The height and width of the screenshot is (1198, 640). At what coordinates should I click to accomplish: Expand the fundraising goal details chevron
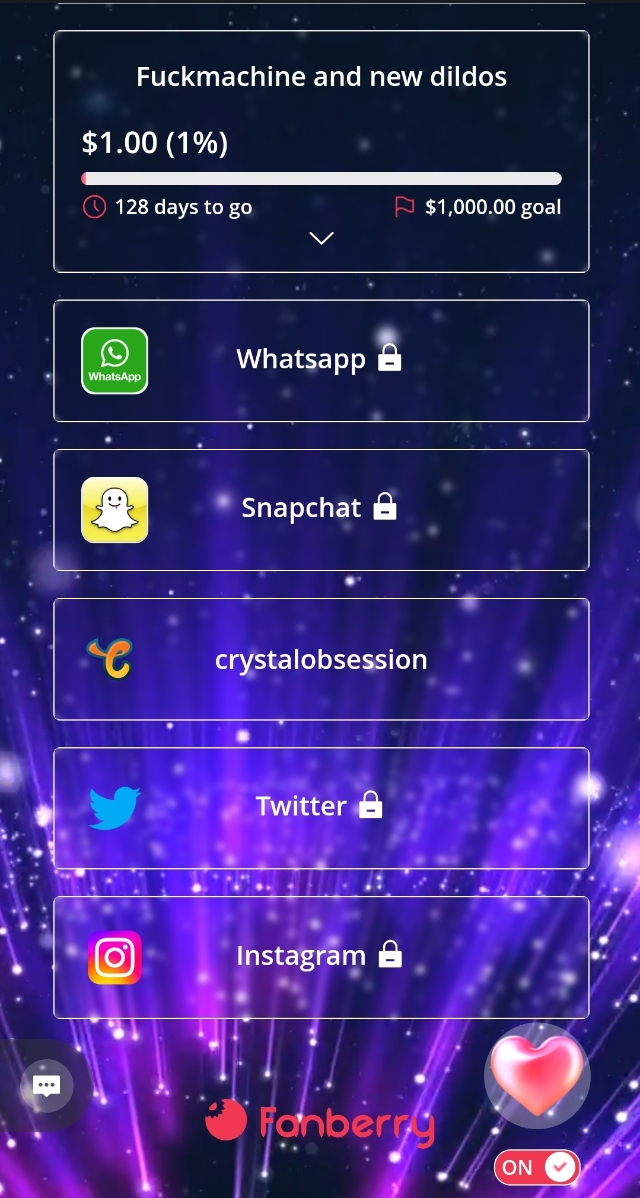pos(321,238)
